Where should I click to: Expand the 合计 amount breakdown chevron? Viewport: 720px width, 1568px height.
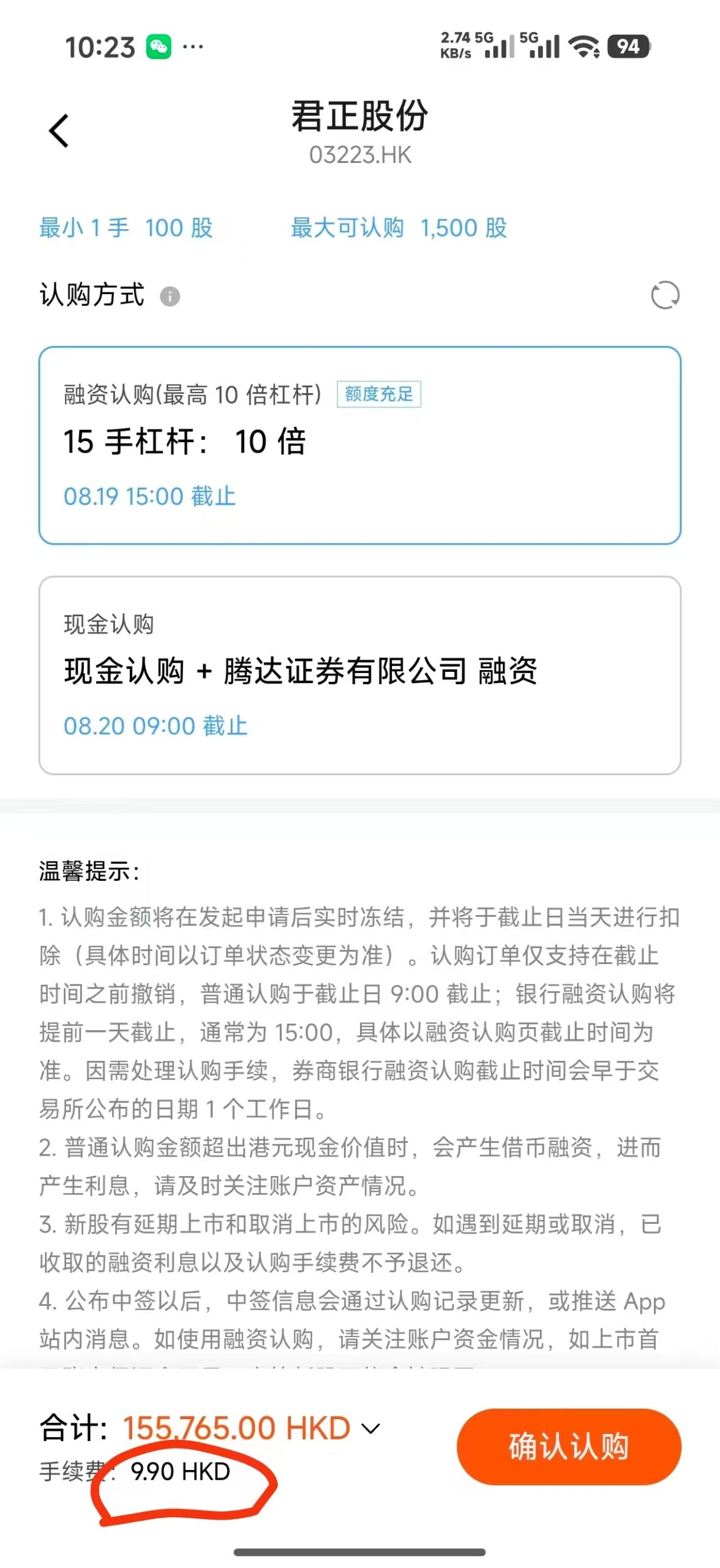370,1429
